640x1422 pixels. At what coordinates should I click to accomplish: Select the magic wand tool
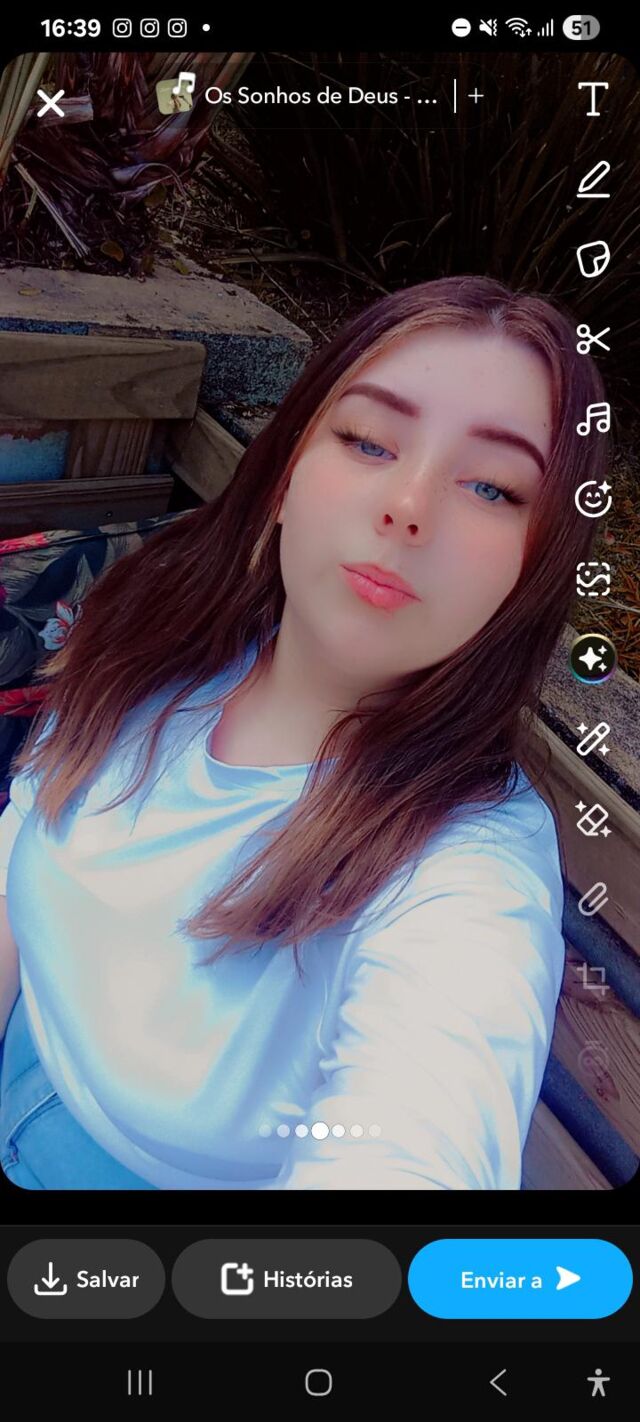pyautogui.click(x=593, y=739)
